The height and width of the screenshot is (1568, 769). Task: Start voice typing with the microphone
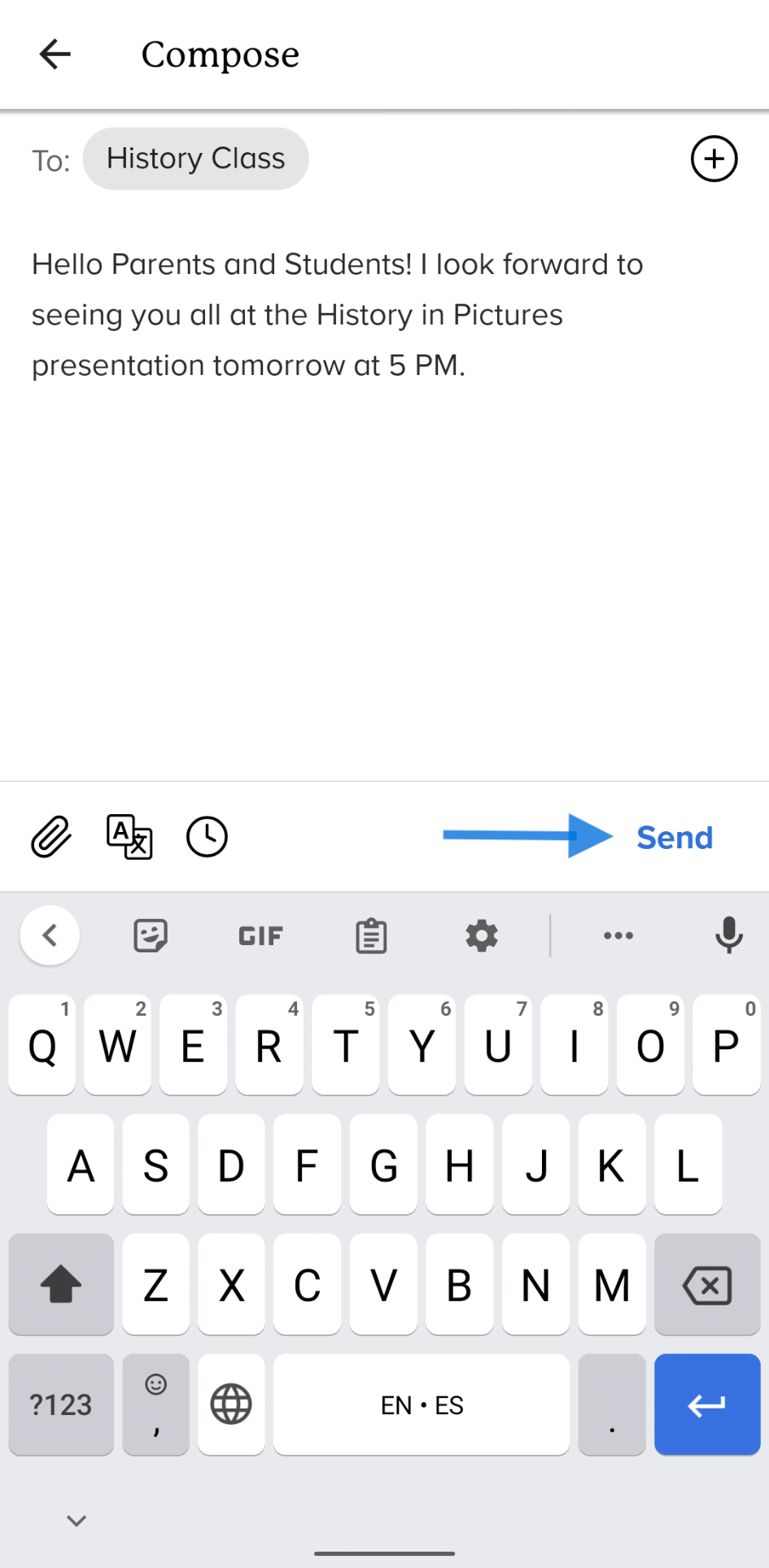pos(728,936)
